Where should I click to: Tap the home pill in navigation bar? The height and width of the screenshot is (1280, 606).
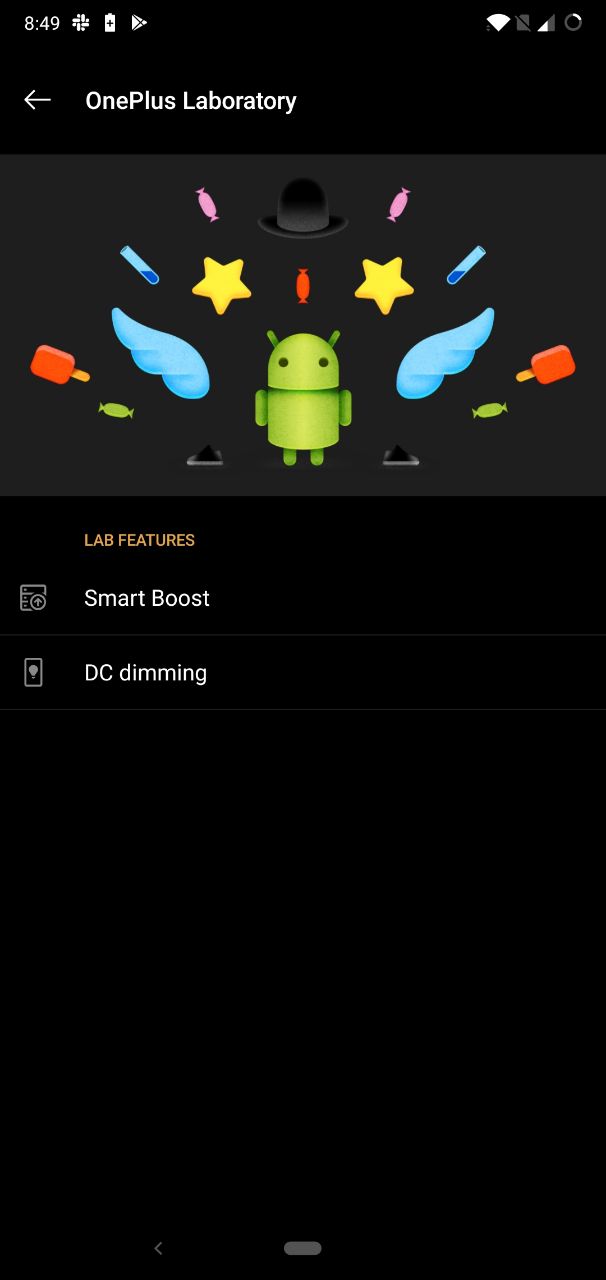[x=302, y=1248]
